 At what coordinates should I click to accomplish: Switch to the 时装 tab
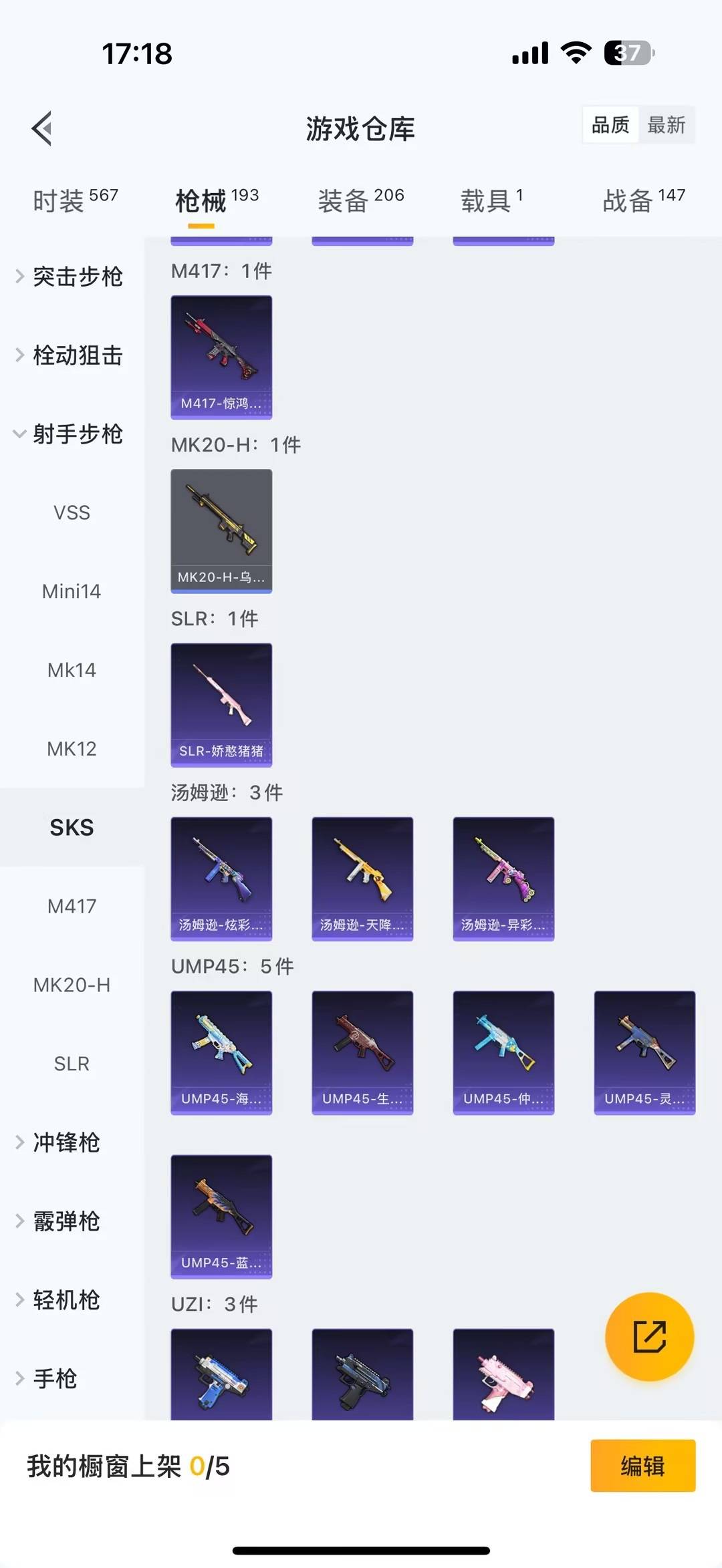(75, 200)
